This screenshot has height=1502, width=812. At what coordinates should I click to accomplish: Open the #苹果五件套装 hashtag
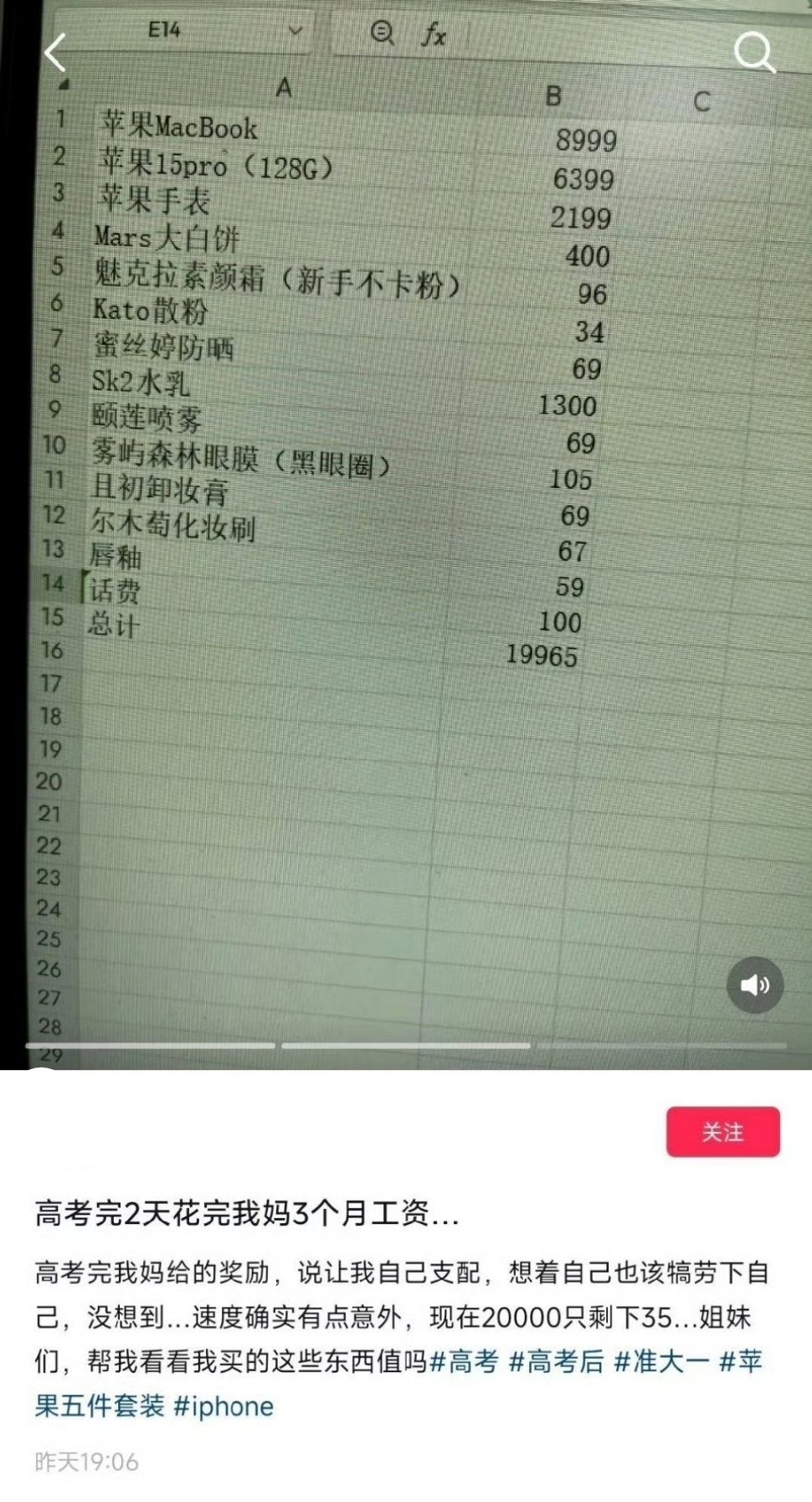point(99,1407)
